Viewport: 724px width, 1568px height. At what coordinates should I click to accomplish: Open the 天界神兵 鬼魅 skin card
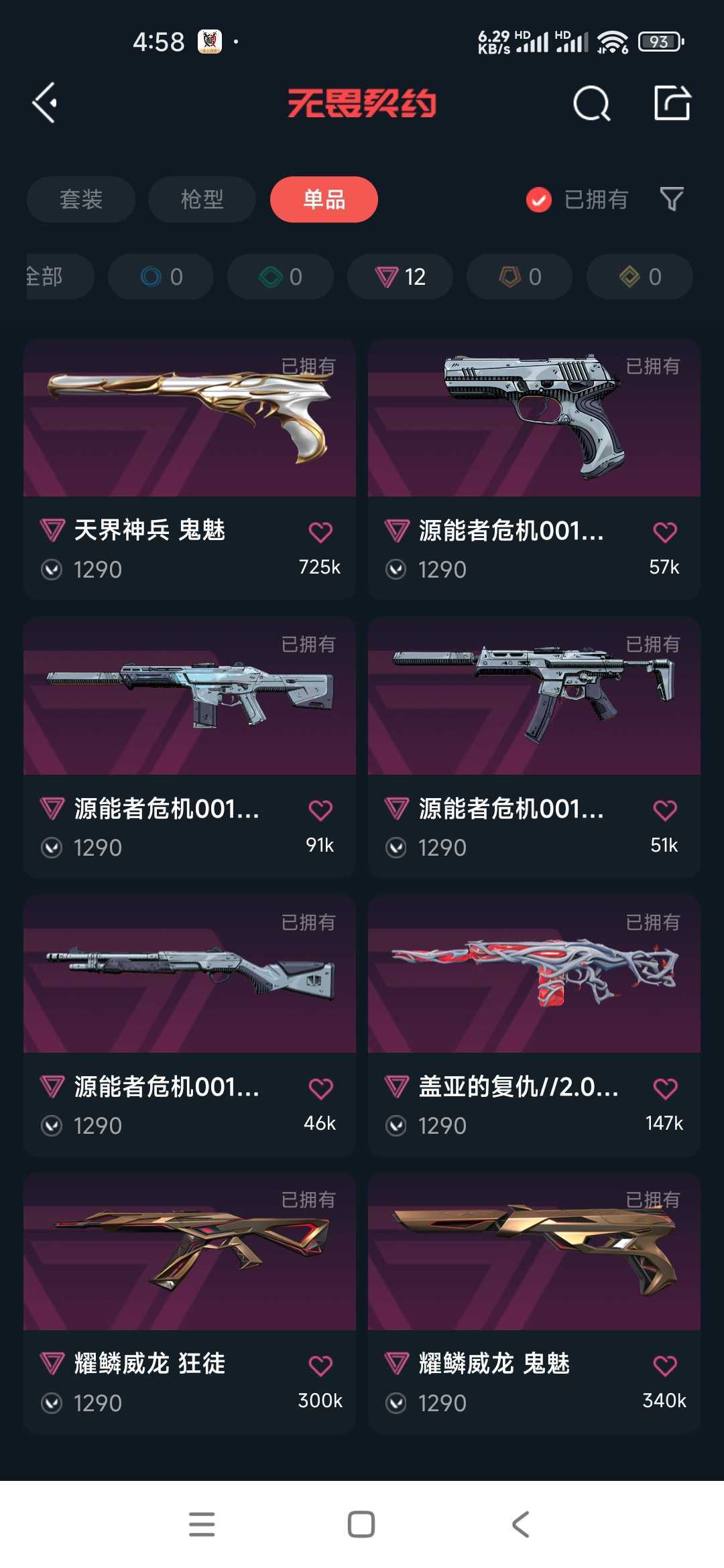click(190, 469)
